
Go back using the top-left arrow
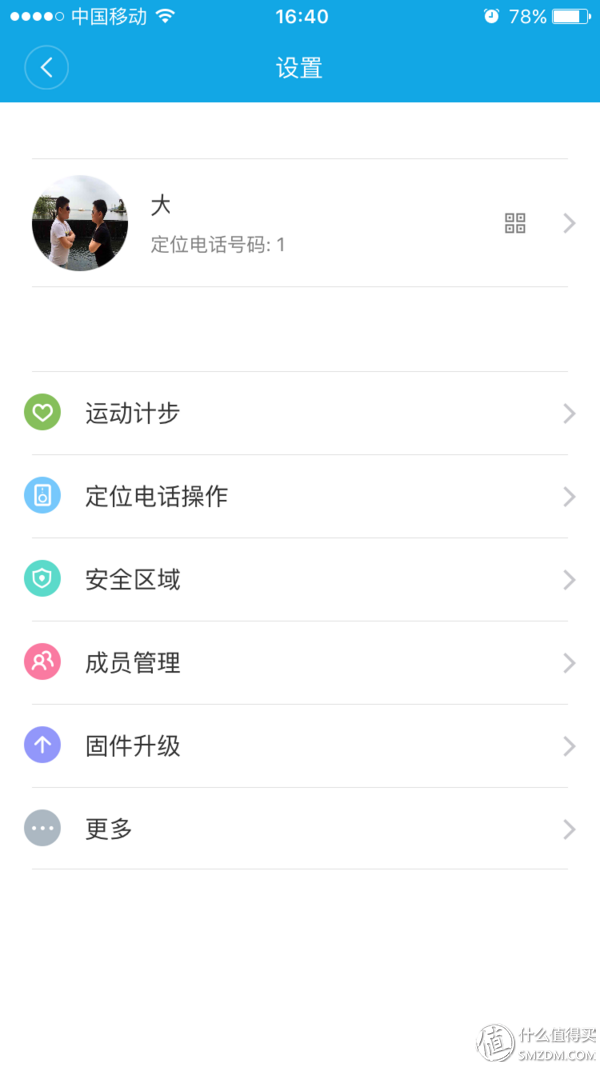click(x=46, y=68)
